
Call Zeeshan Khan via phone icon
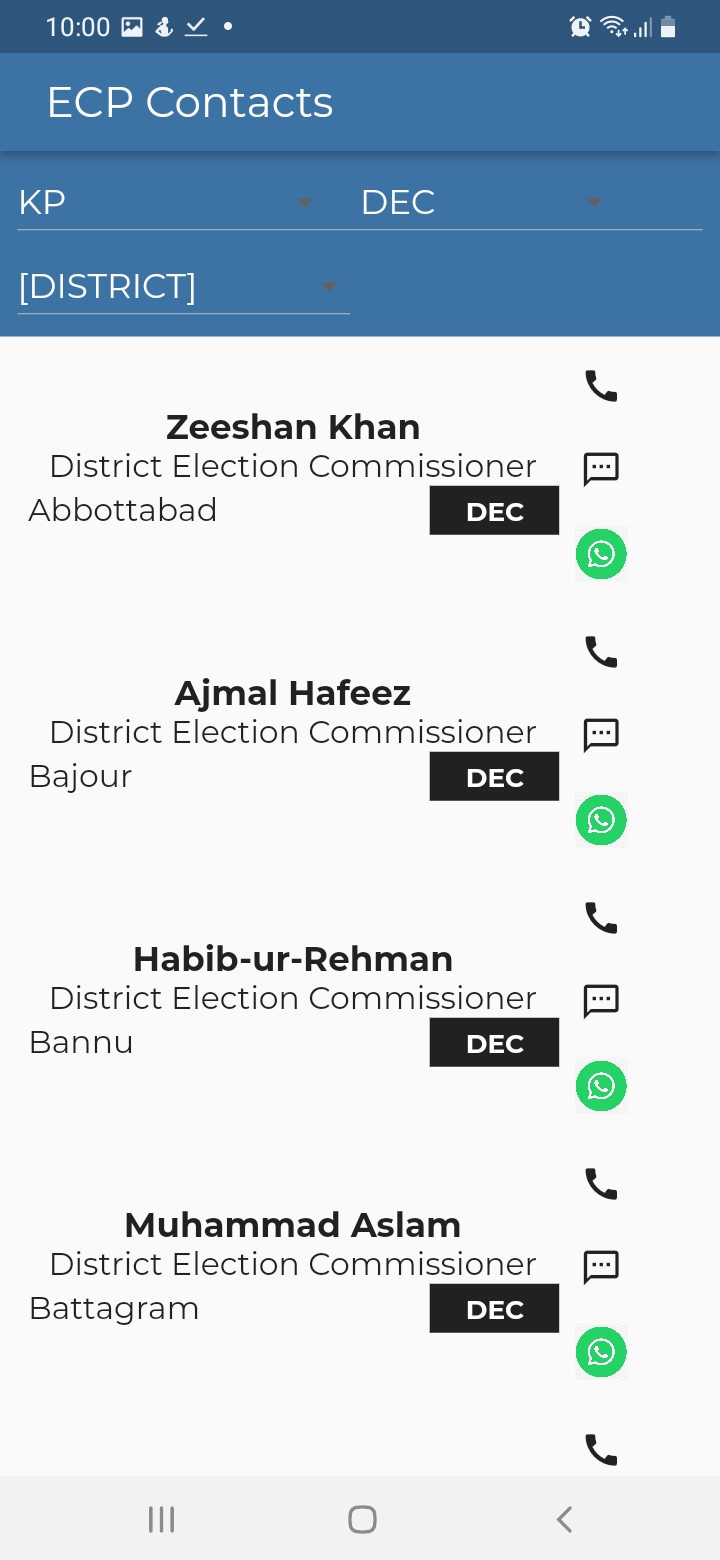point(601,386)
